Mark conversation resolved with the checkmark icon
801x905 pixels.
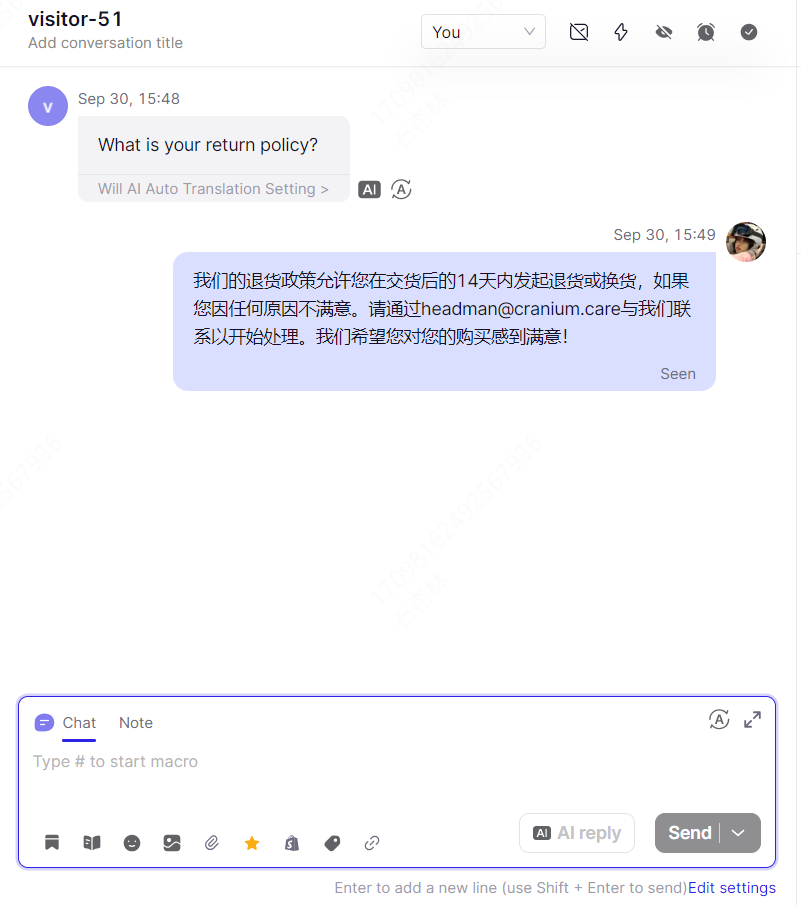749,32
